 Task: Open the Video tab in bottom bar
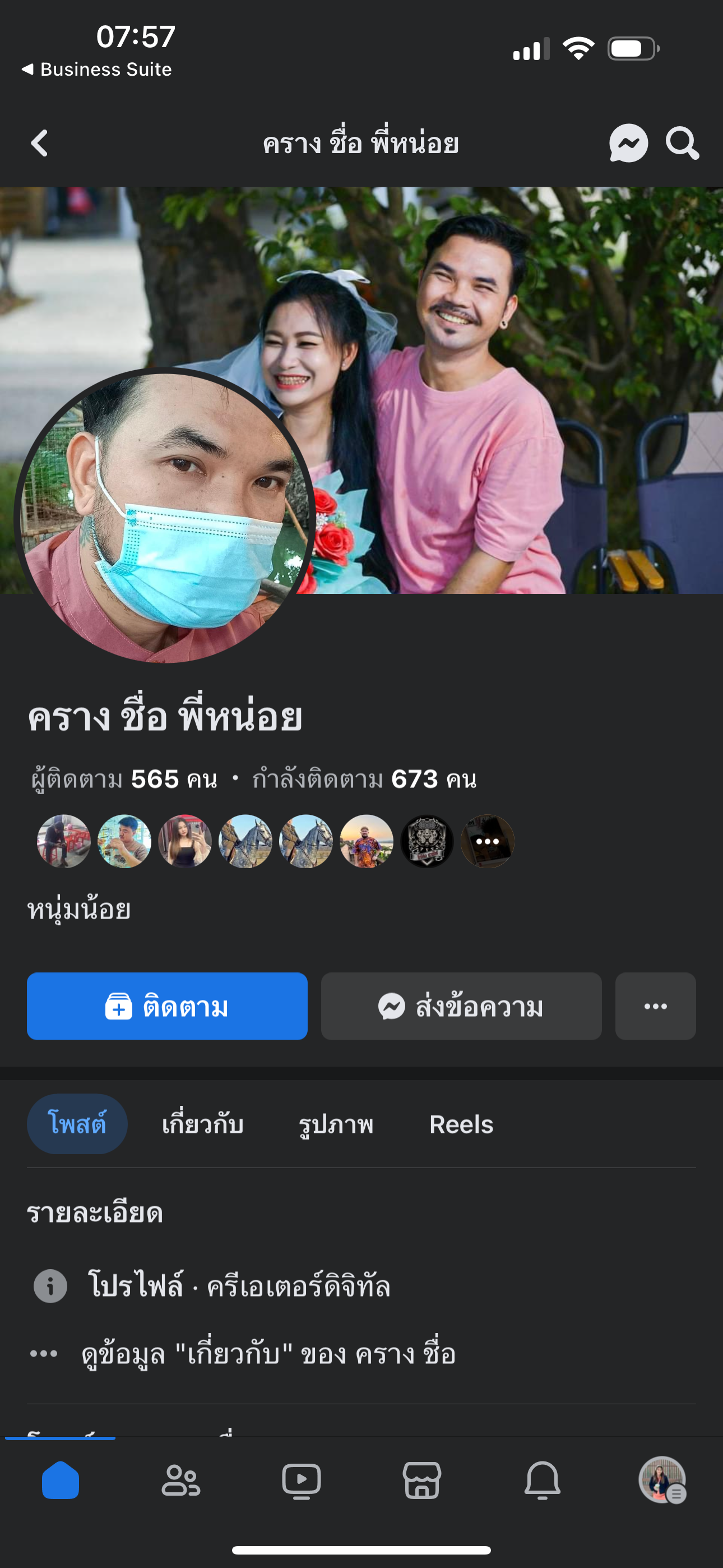pyautogui.click(x=302, y=1480)
